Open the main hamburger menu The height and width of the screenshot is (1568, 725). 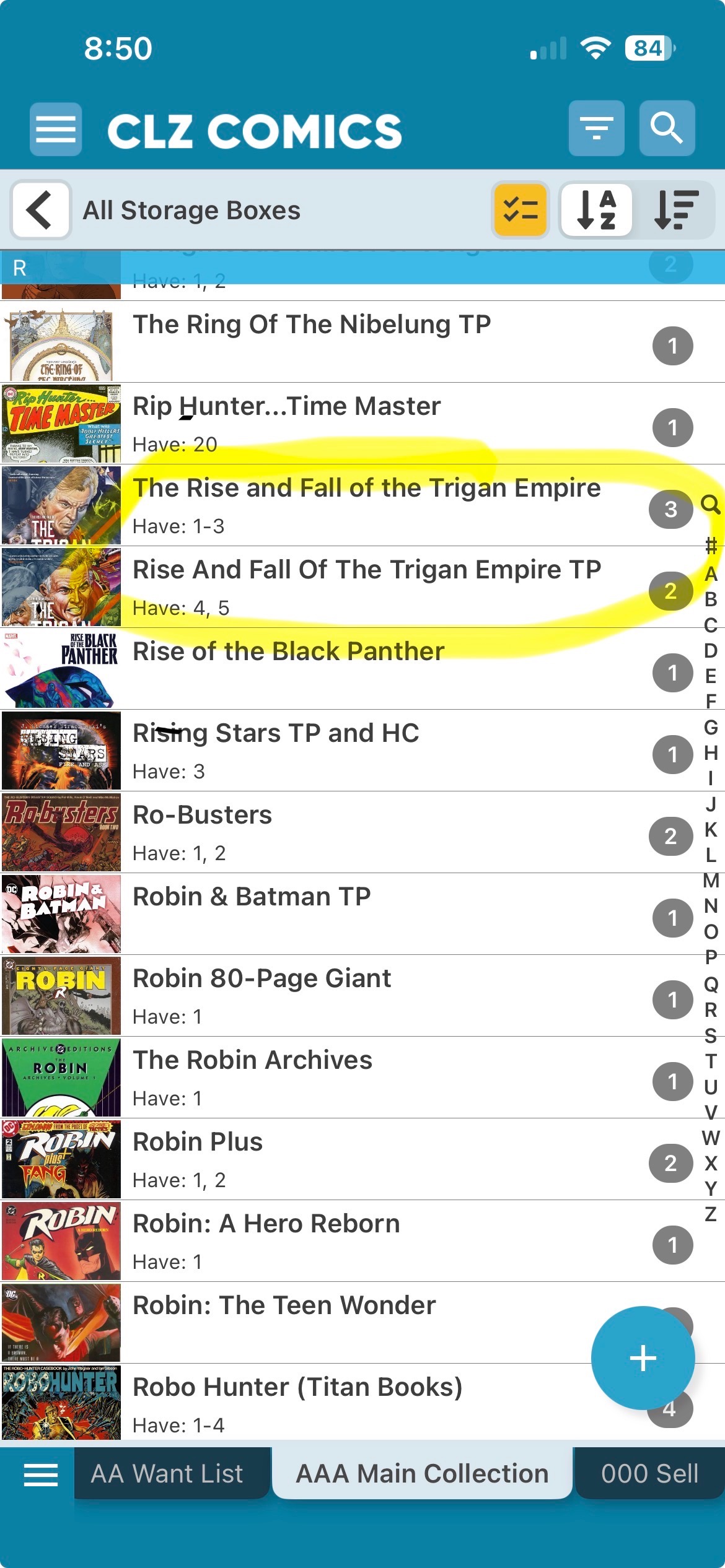point(56,129)
